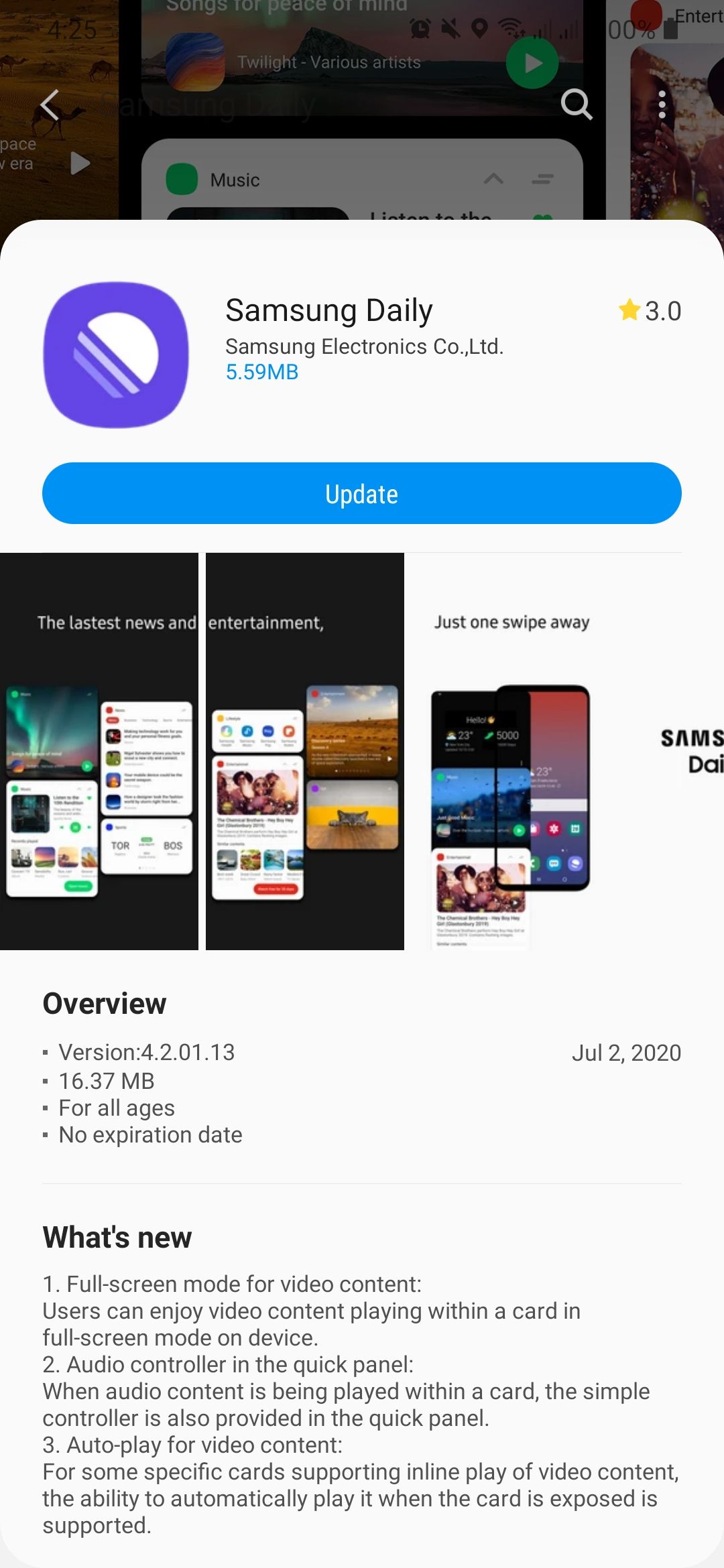Open the 'entertainment,' preview screenshot
This screenshot has height=1568, width=724.
(305, 750)
